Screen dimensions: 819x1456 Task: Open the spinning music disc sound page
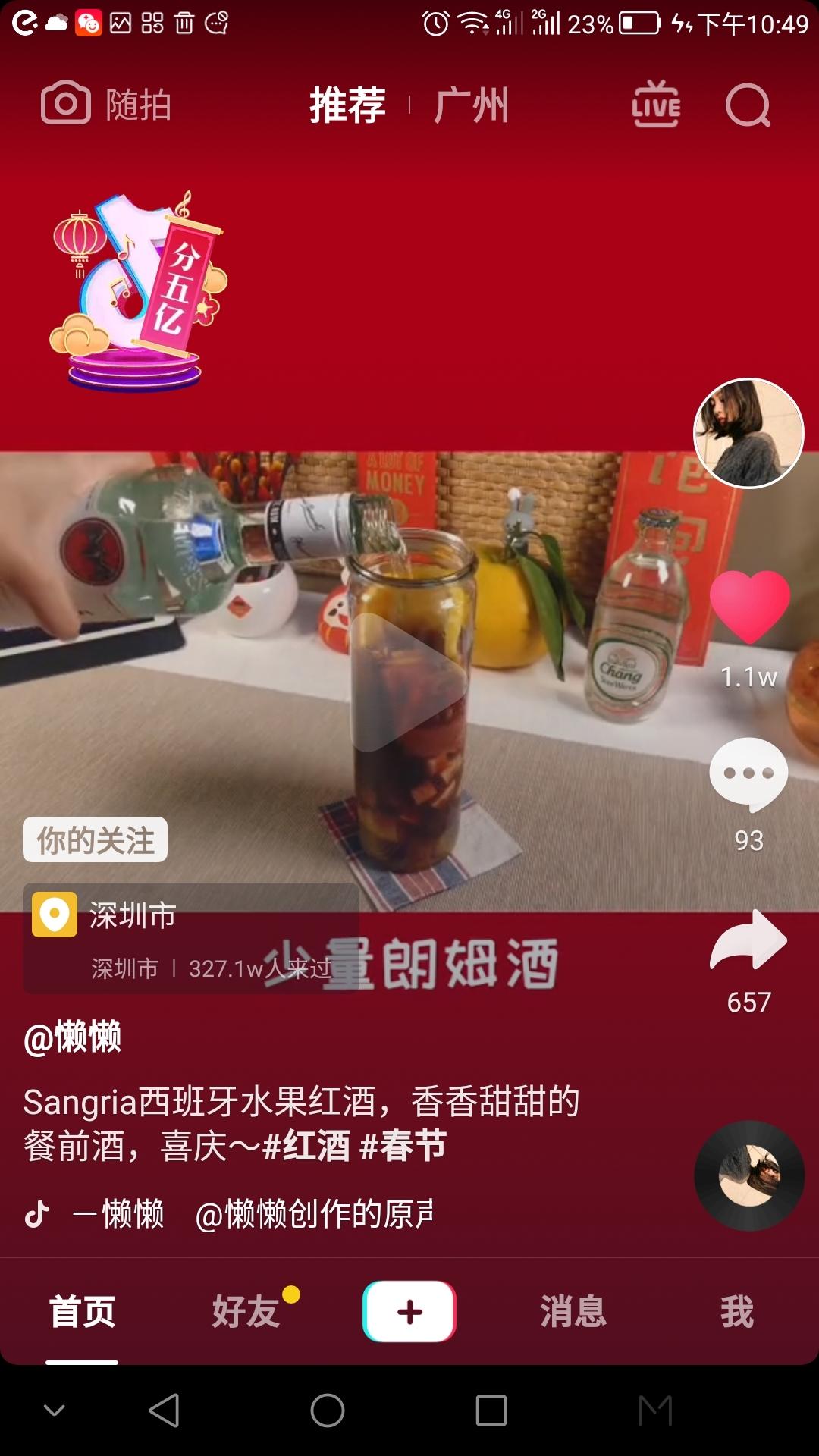749,1175
